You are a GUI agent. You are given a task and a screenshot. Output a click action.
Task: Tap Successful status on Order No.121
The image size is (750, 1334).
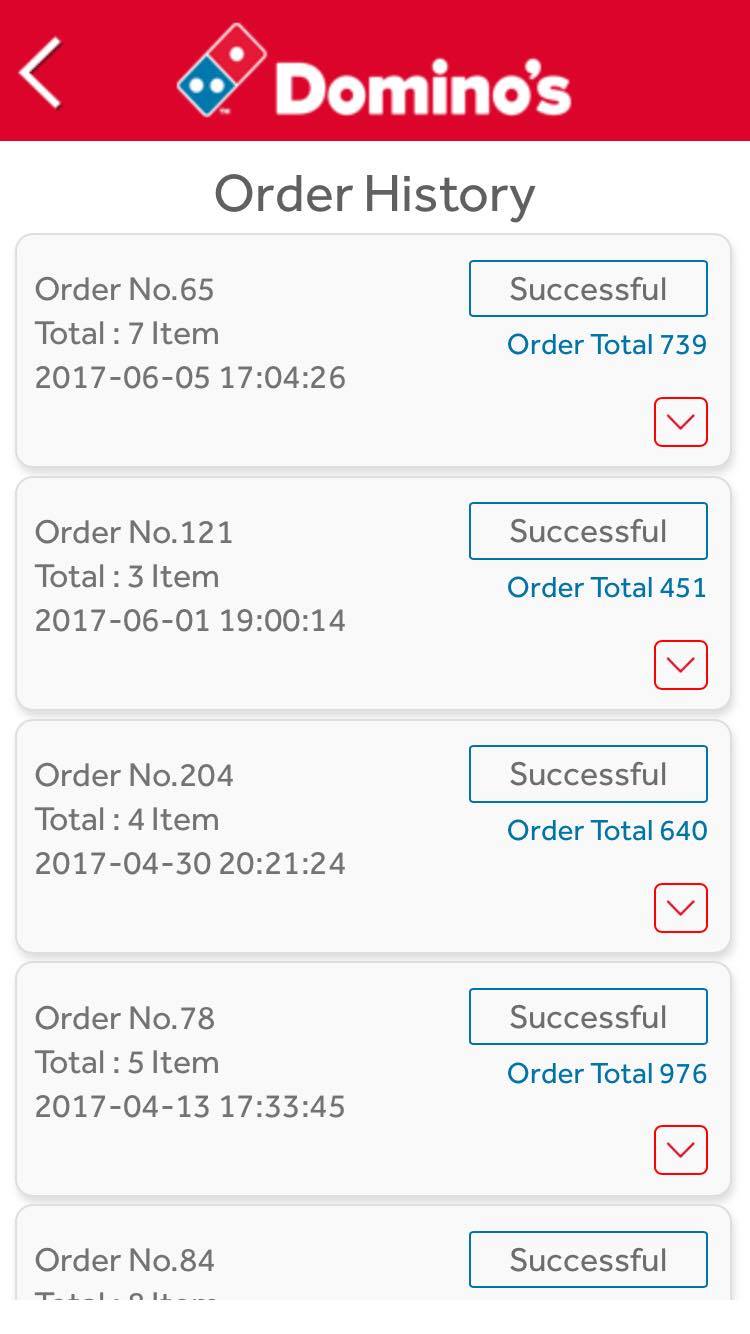pyautogui.click(x=588, y=531)
